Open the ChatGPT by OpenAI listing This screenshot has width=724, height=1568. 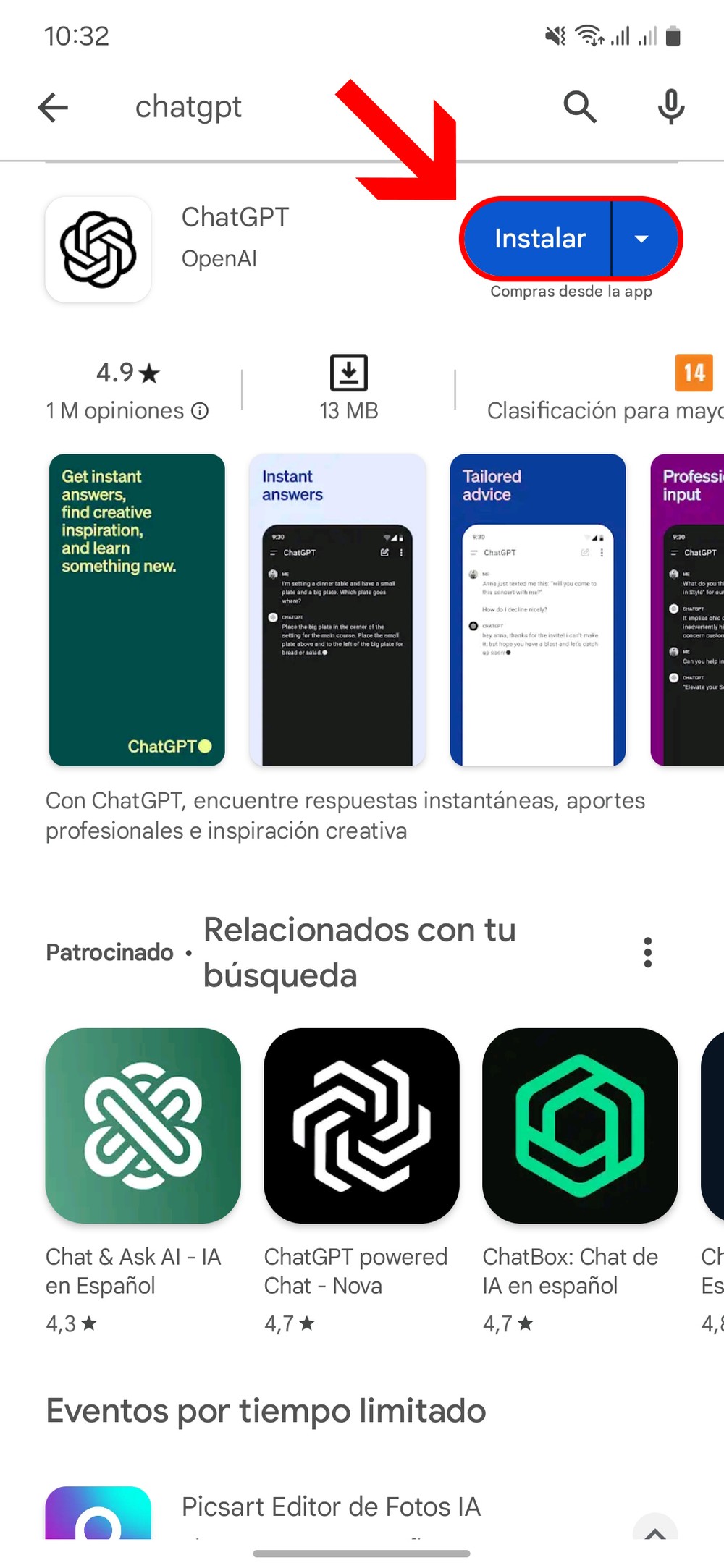(235, 237)
